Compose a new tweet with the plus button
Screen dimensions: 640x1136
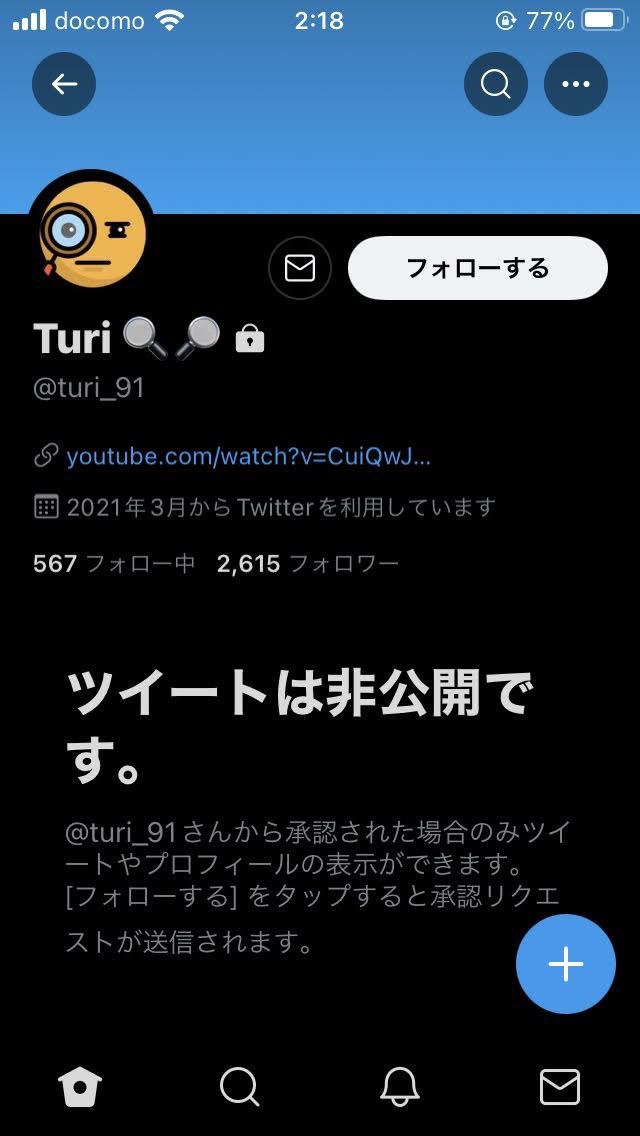point(565,964)
